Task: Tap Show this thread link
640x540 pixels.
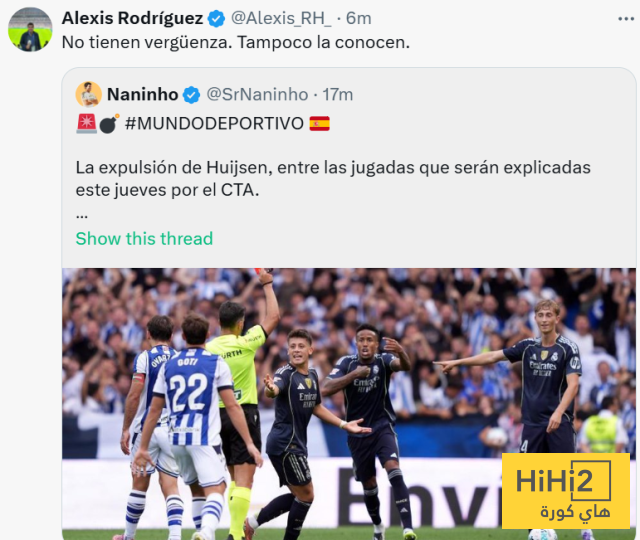Action: [x=144, y=238]
